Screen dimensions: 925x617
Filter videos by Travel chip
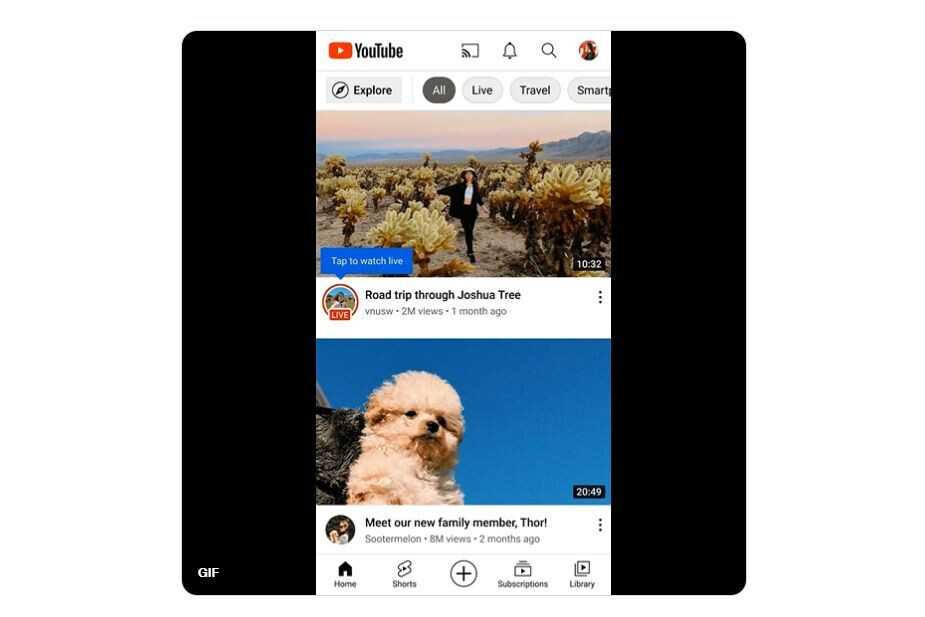coord(534,90)
